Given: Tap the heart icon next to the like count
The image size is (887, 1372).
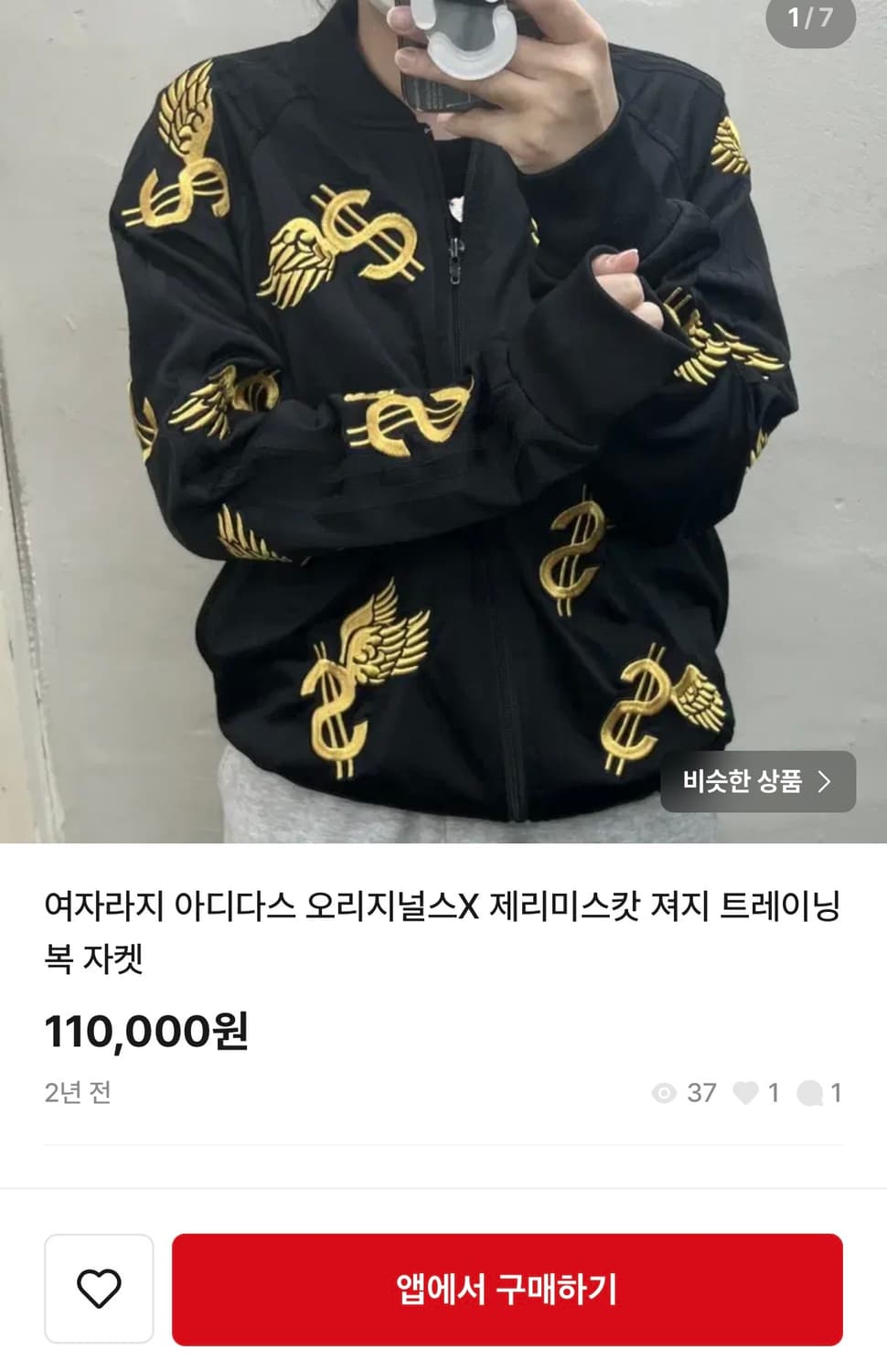Looking at the screenshot, I should 745,1092.
